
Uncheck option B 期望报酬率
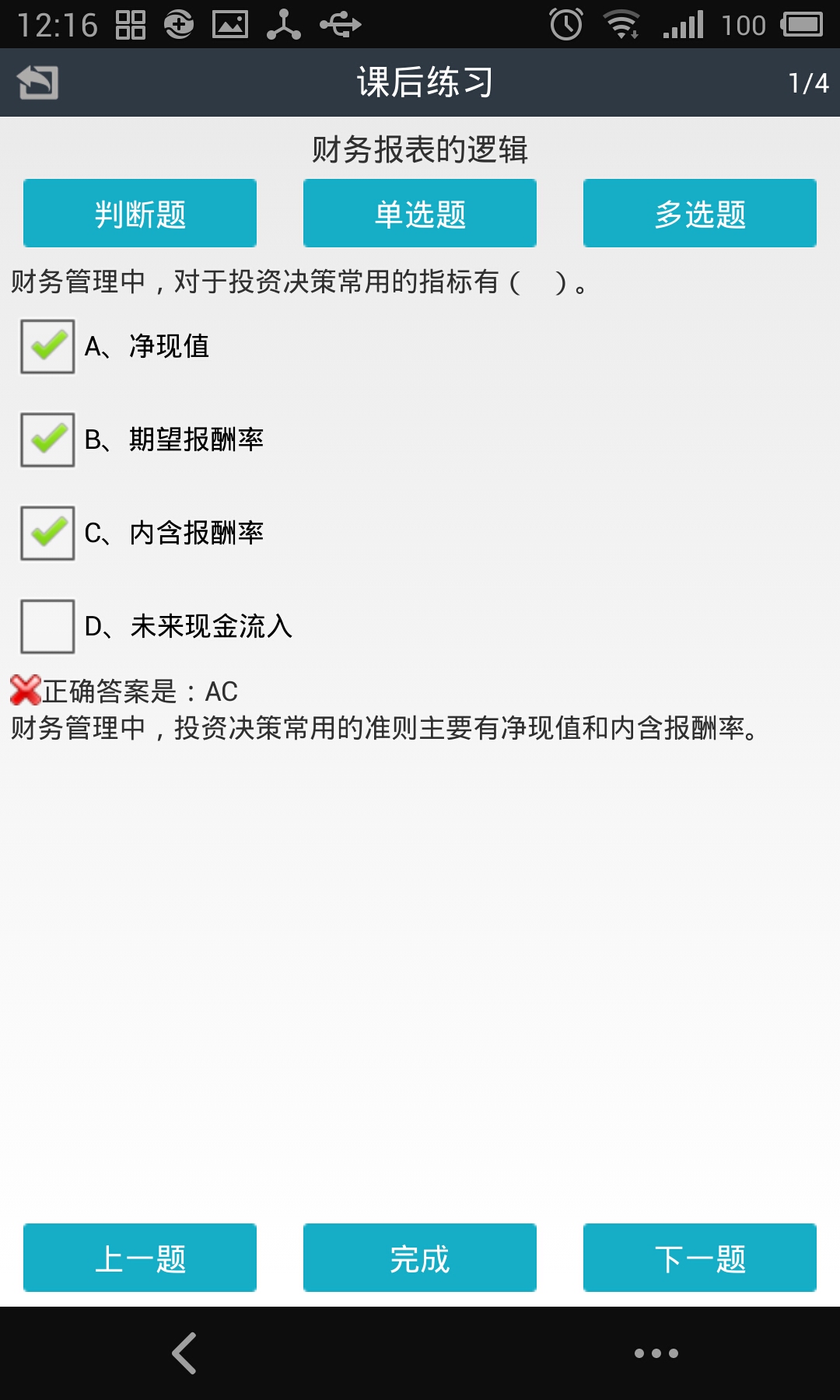pos(47,439)
